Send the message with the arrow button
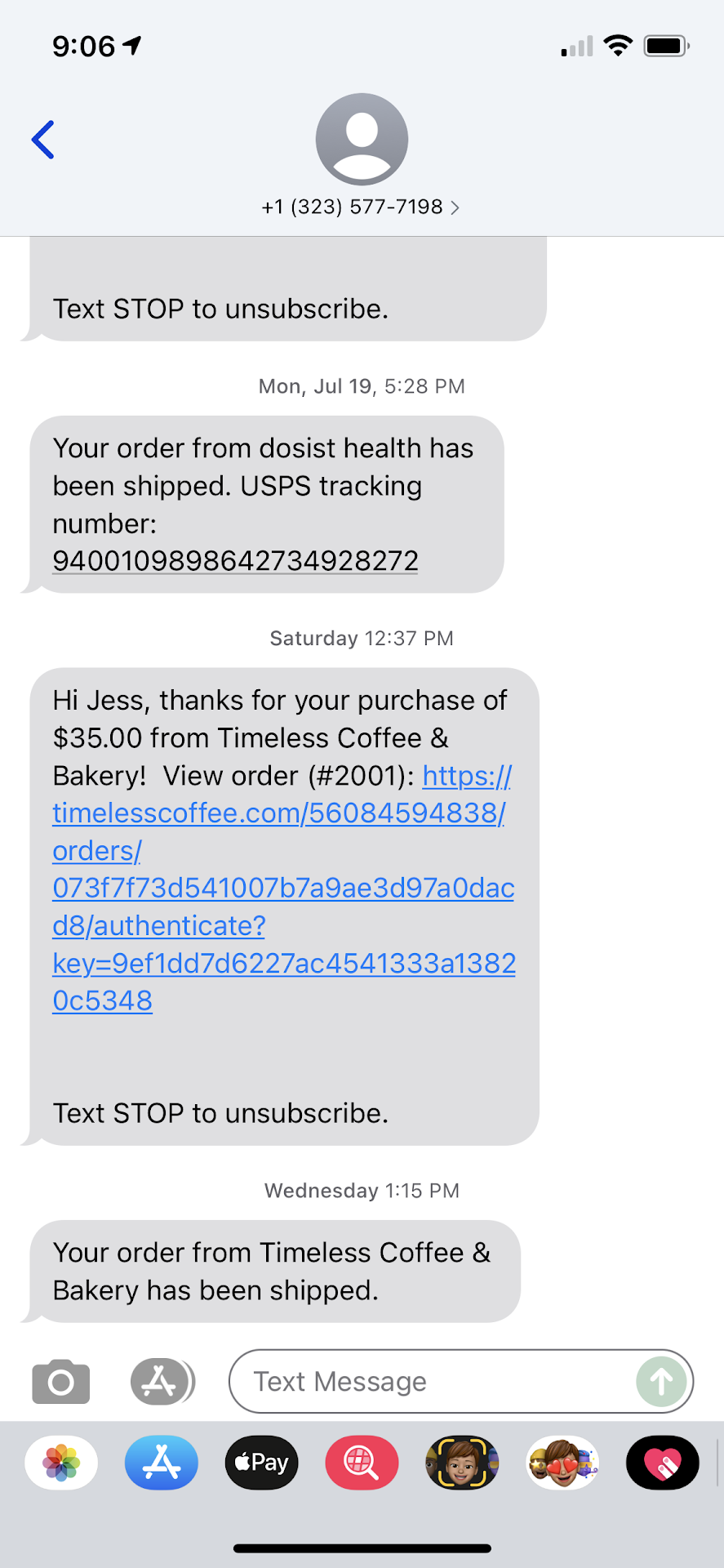 coord(661,1382)
